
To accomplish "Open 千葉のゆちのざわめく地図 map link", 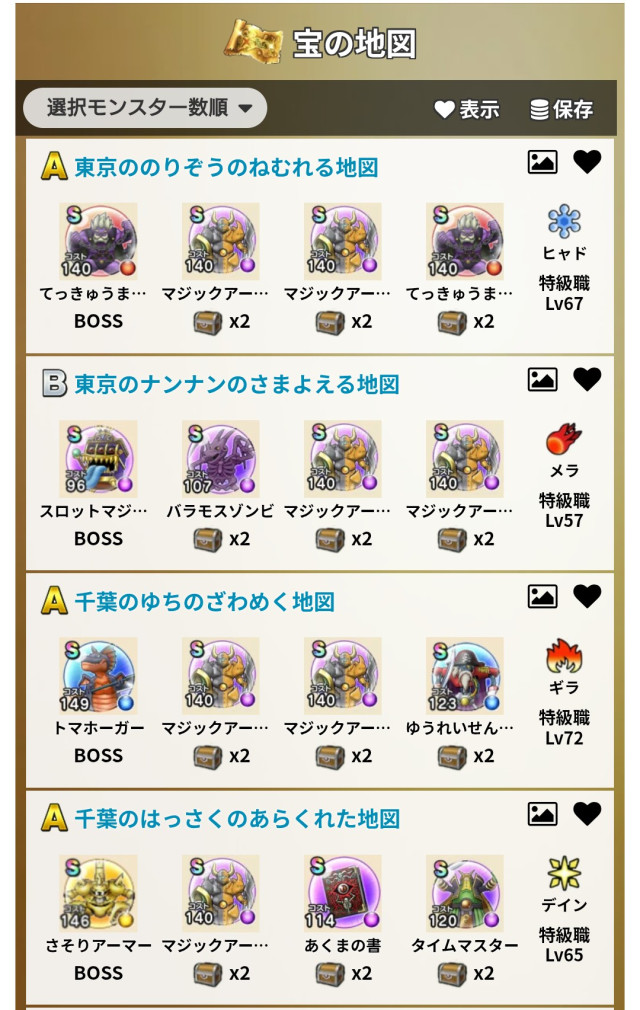I will coord(204,601).
